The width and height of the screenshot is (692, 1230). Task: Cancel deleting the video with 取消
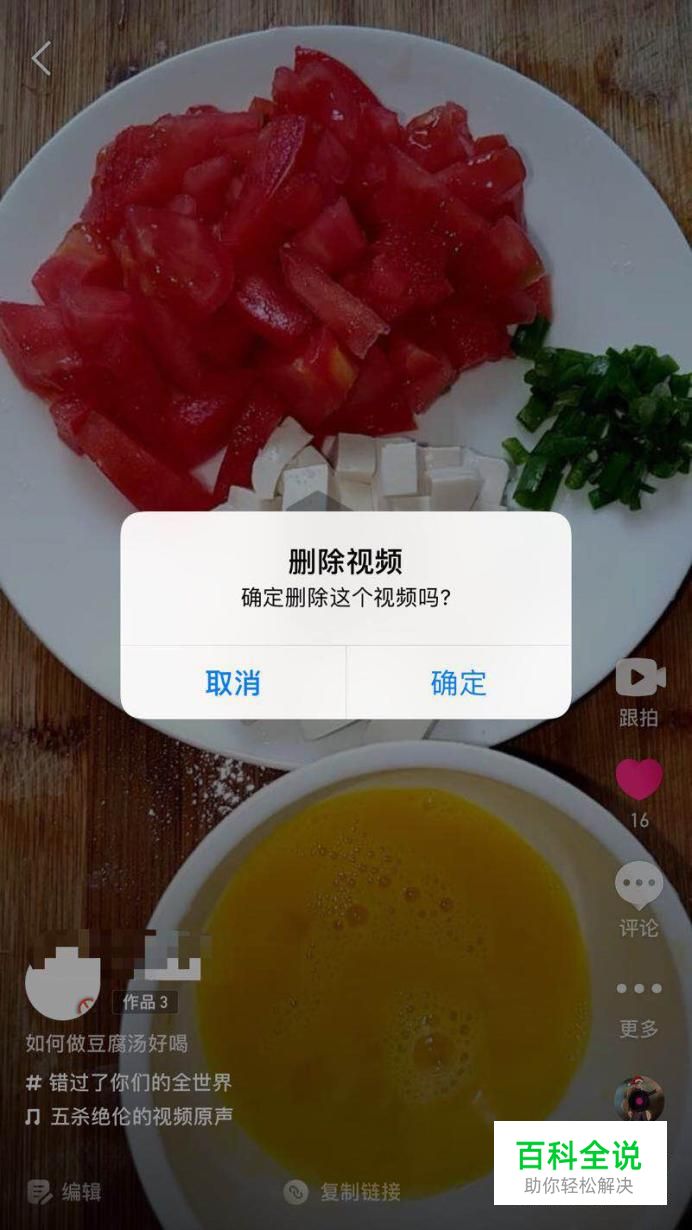point(233,683)
